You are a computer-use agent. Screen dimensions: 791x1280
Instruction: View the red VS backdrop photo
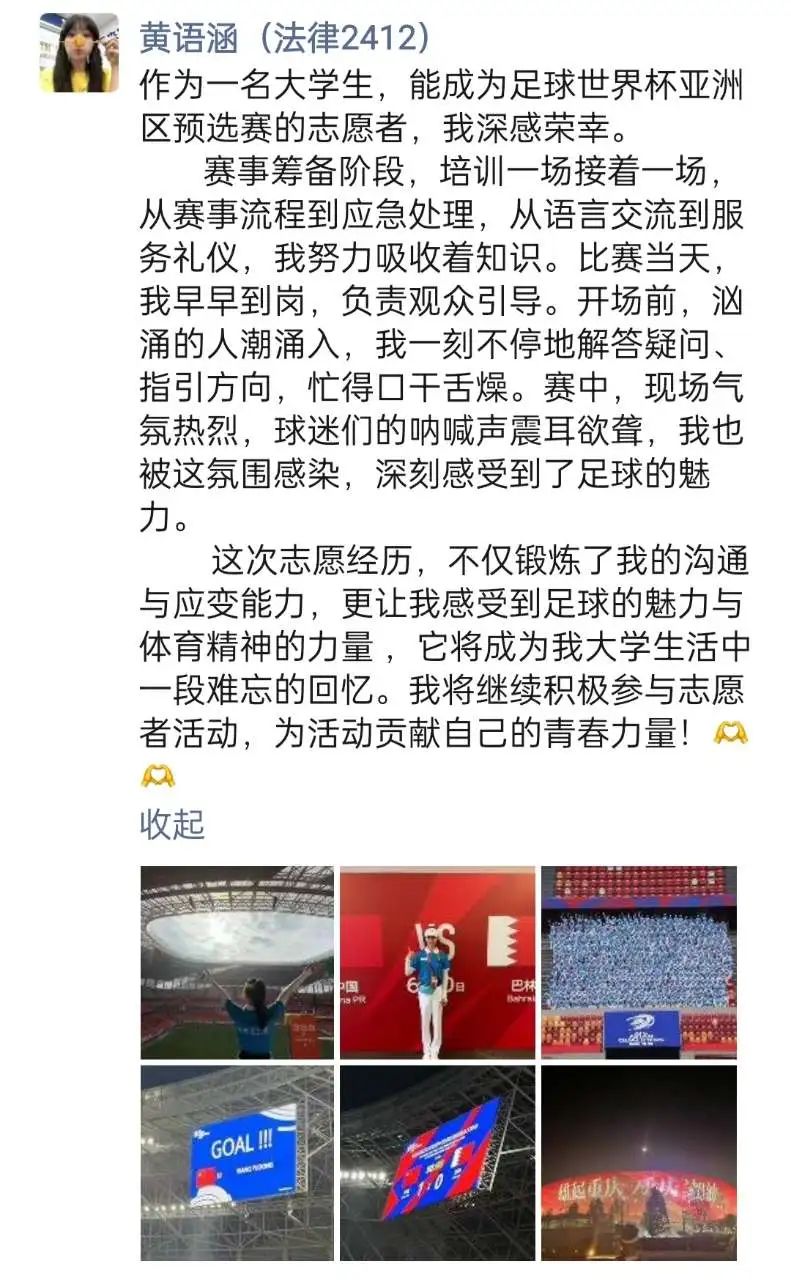pos(437,962)
